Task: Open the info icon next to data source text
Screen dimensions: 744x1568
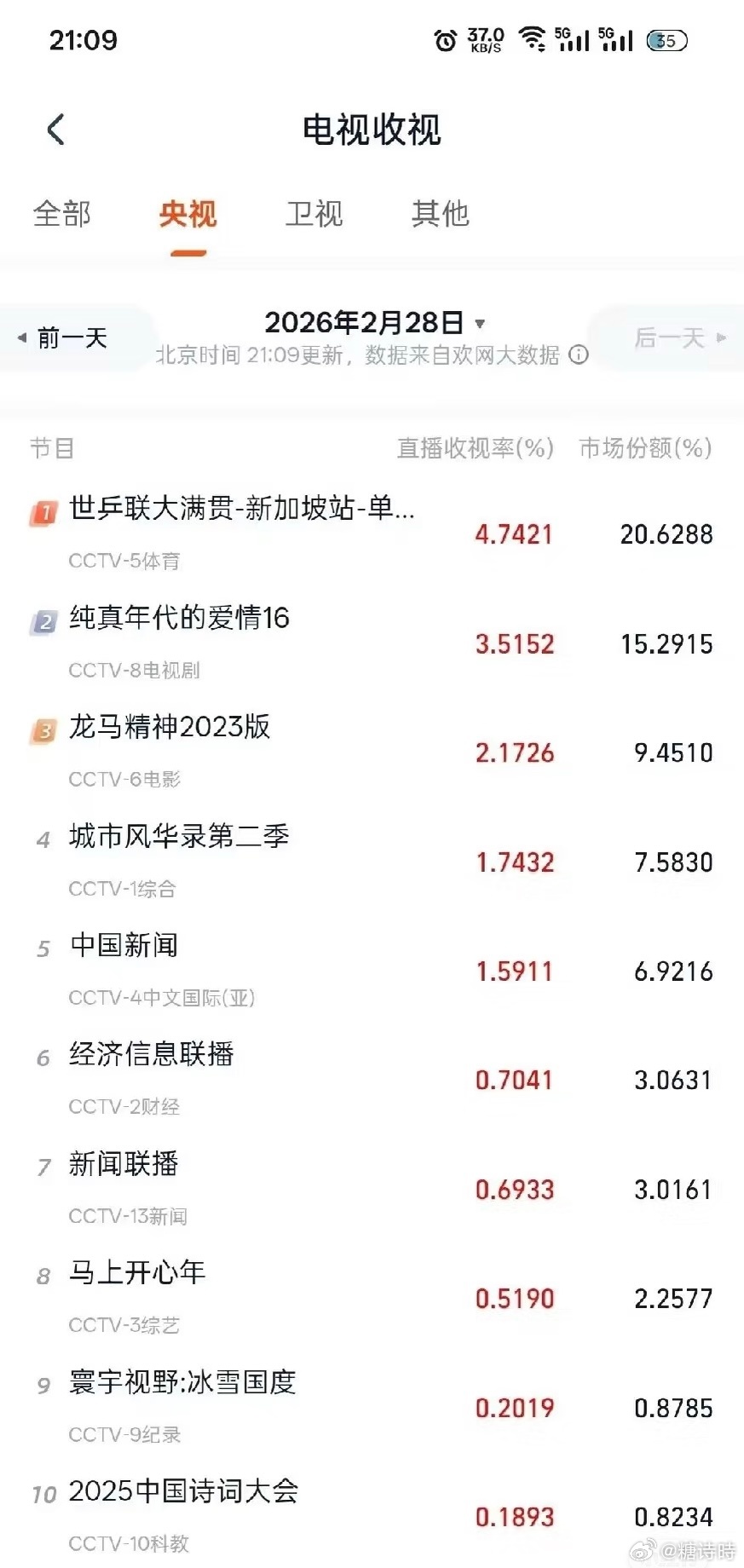Action: tap(579, 356)
